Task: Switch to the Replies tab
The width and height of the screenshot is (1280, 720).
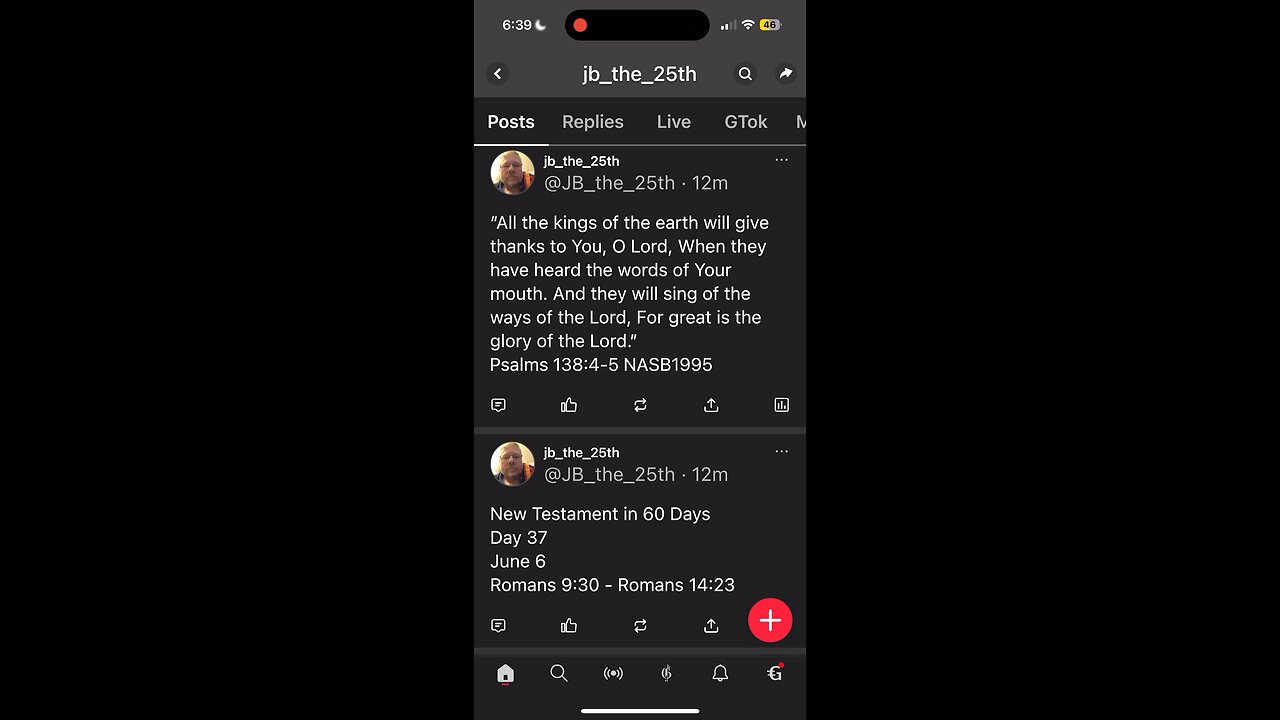Action: (x=592, y=122)
